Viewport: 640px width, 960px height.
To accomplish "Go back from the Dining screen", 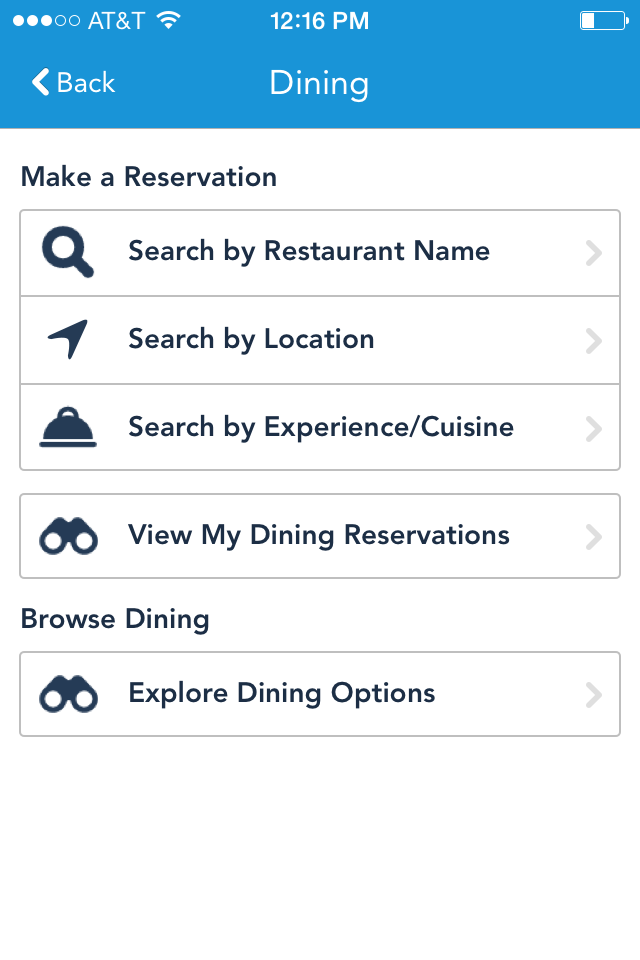I will coord(74,83).
